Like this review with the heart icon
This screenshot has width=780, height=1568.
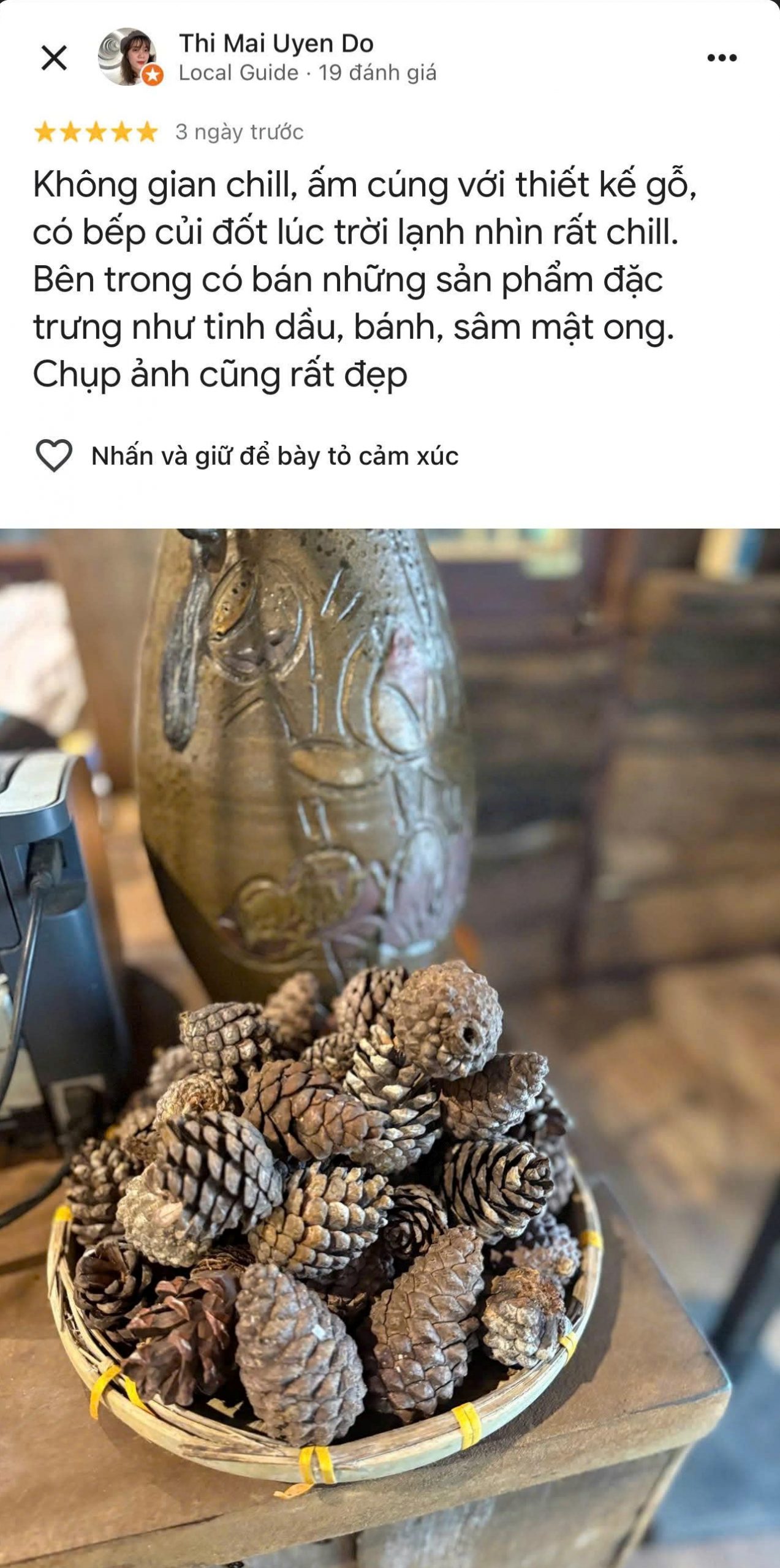[x=54, y=456]
